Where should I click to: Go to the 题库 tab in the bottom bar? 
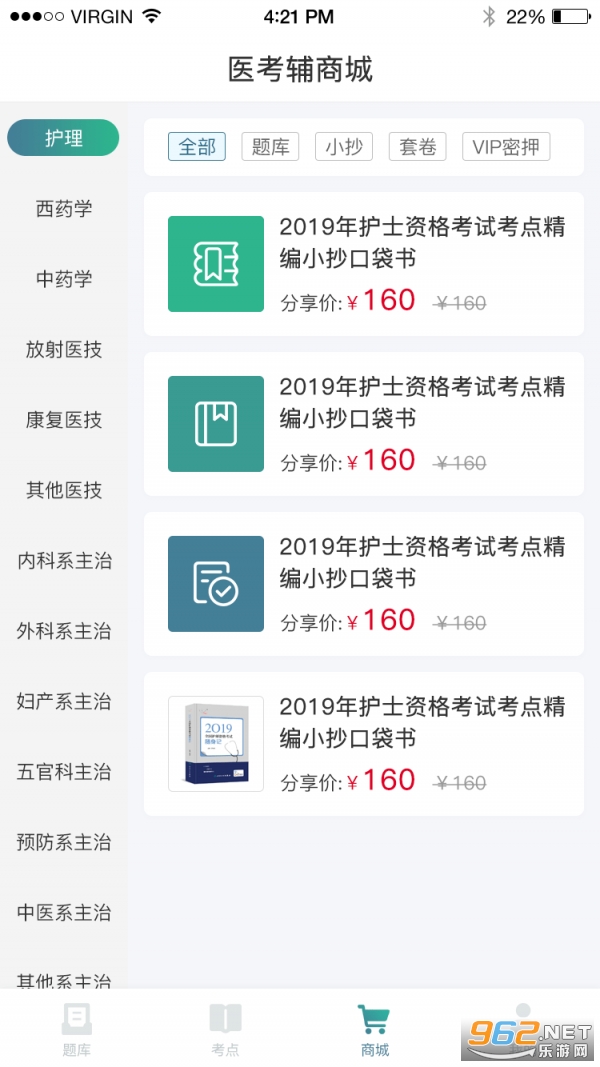tap(76, 1030)
